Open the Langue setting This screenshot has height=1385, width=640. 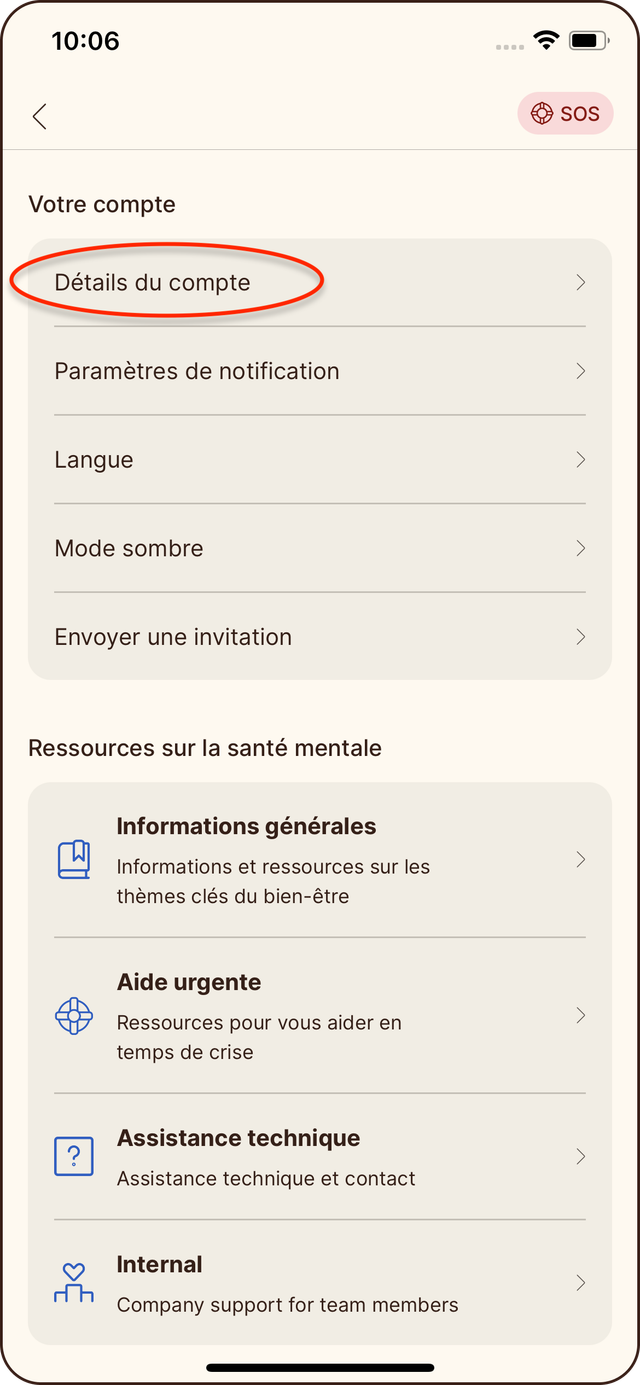[x=320, y=460]
